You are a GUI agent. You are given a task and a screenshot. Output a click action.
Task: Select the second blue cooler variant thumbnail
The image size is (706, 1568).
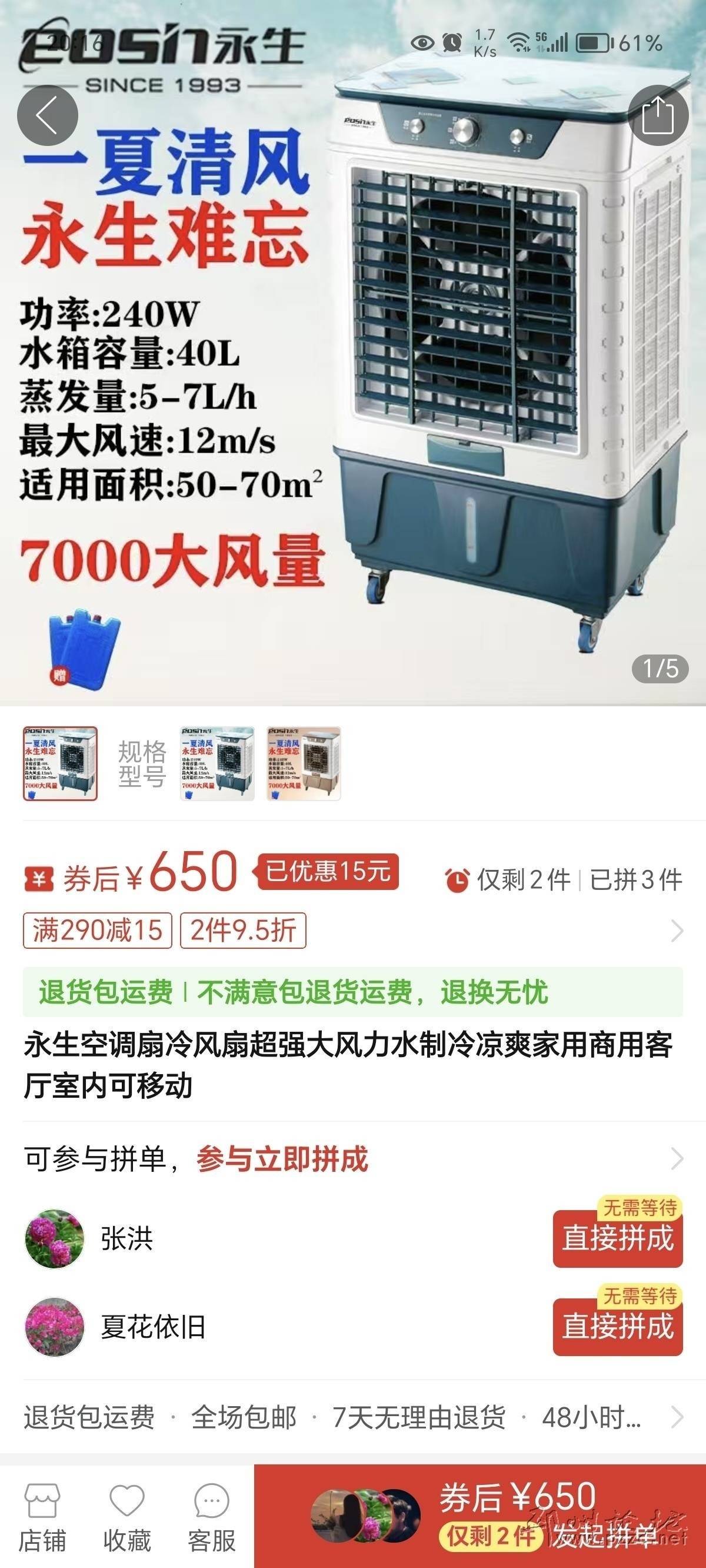click(x=217, y=763)
